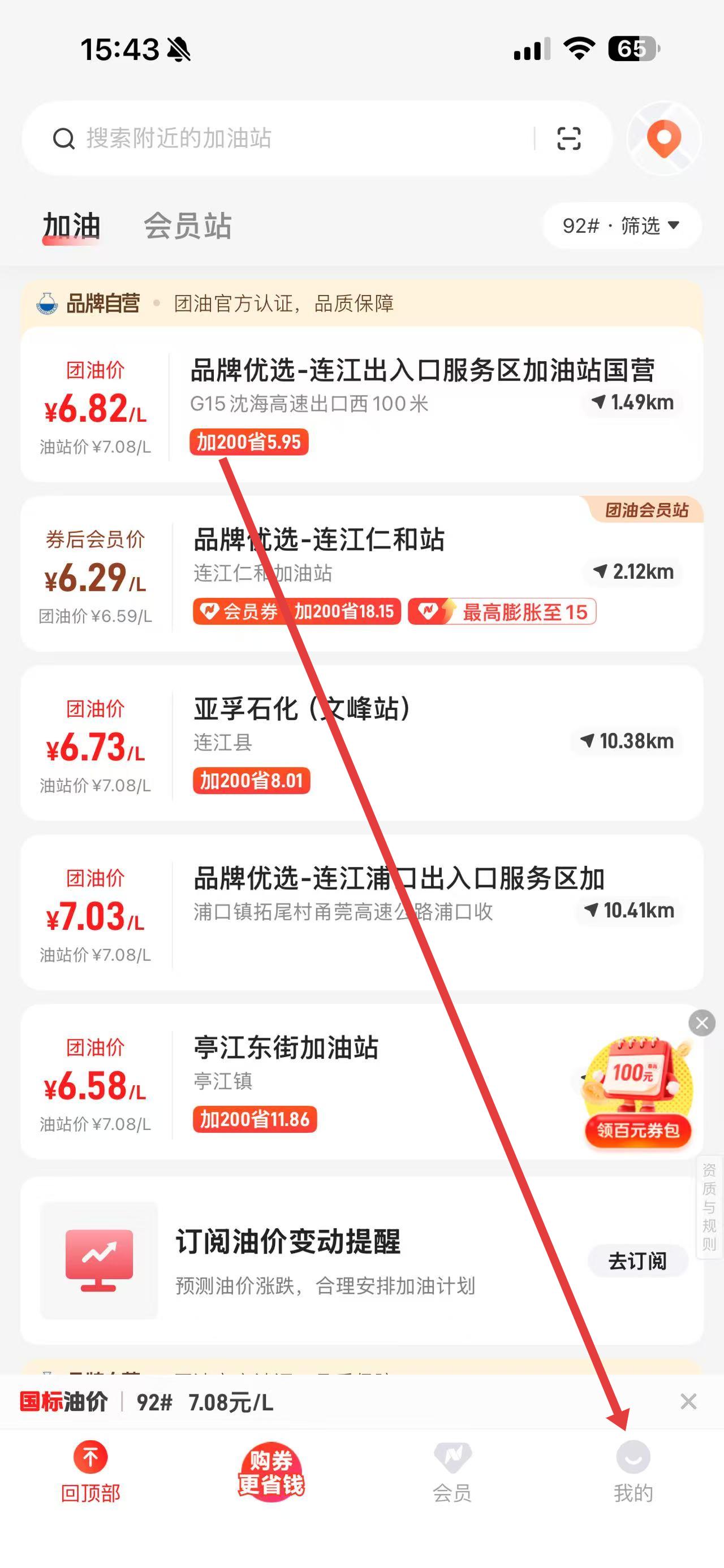Screen dimensions: 724x1568
Task: Open 资质与规则 side link
Action: (x=709, y=1207)
